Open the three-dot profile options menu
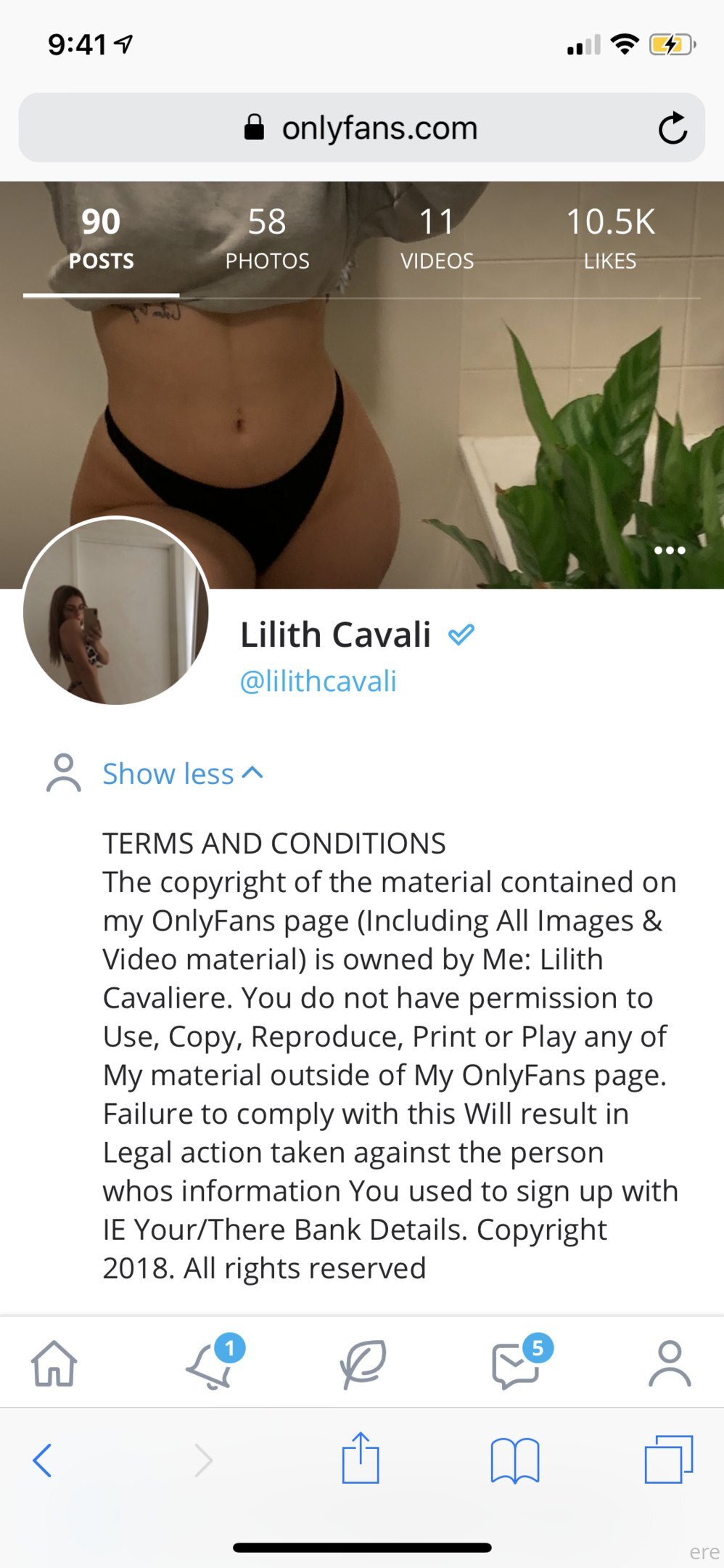The height and width of the screenshot is (1568, 724). pos(670,550)
